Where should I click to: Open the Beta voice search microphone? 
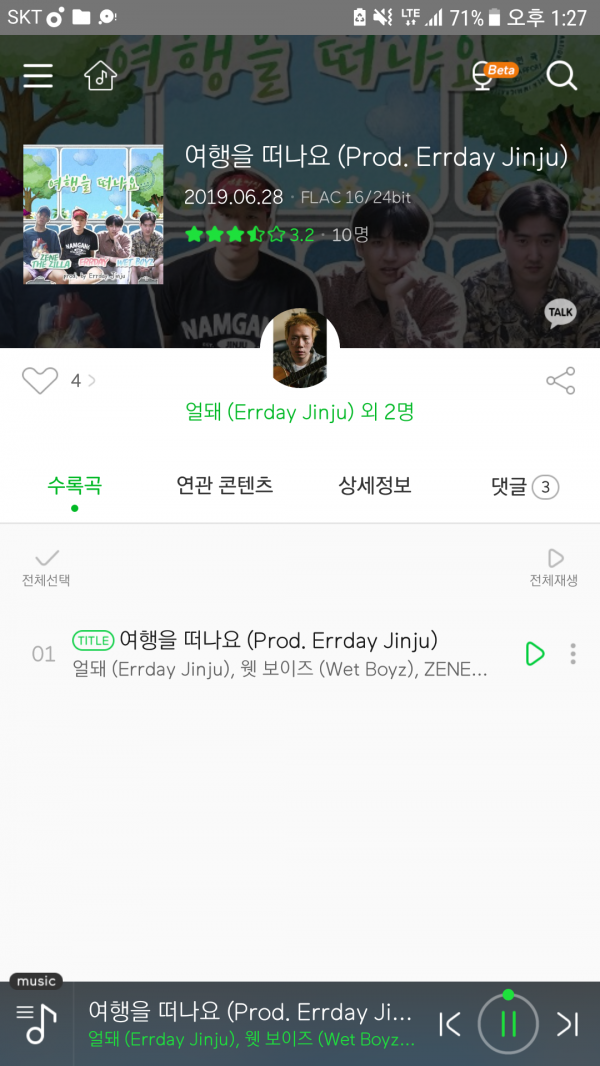486,77
